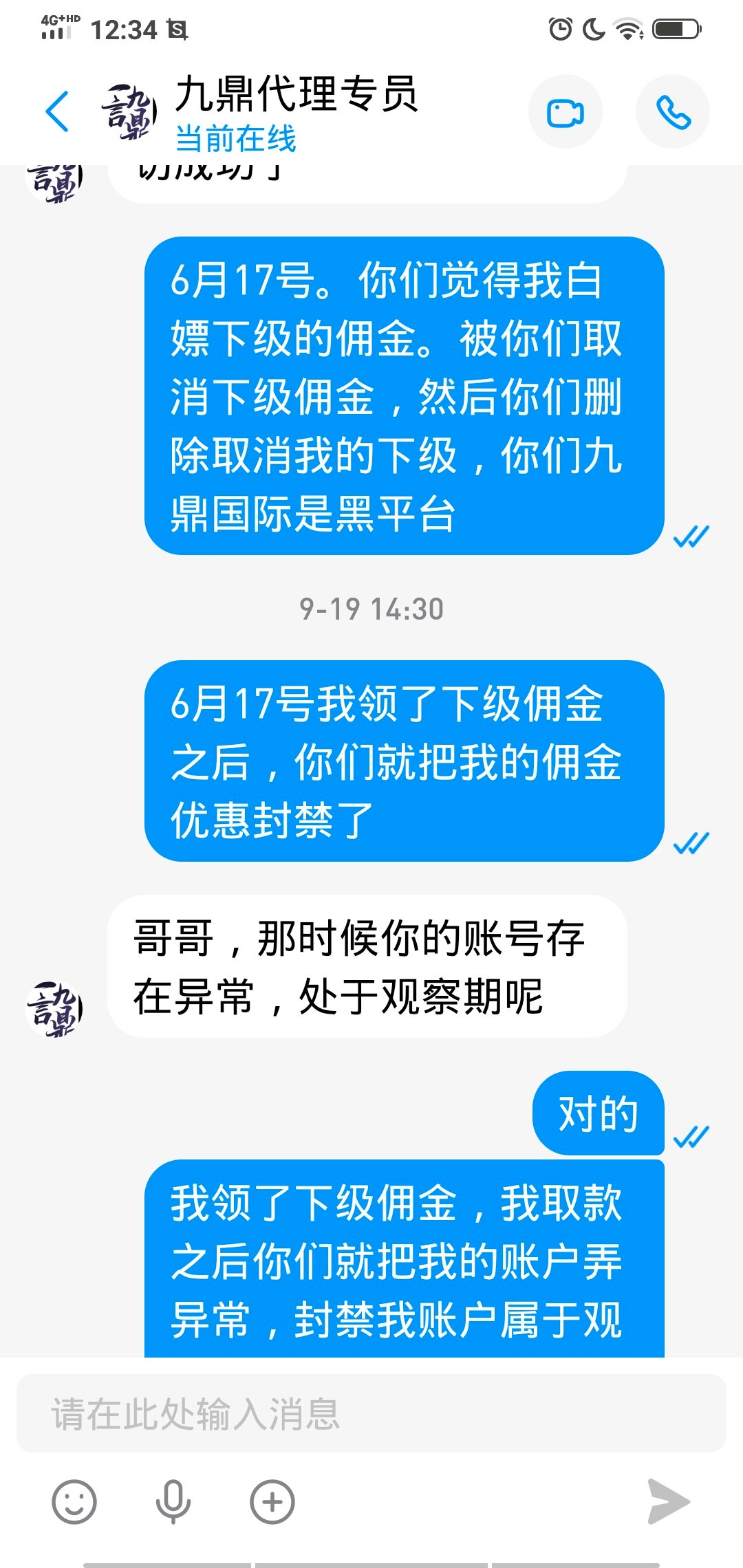Tap the microphone for voice message
The width and height of the screenshot is (743, 1568).
click(x=173, y=1502)
